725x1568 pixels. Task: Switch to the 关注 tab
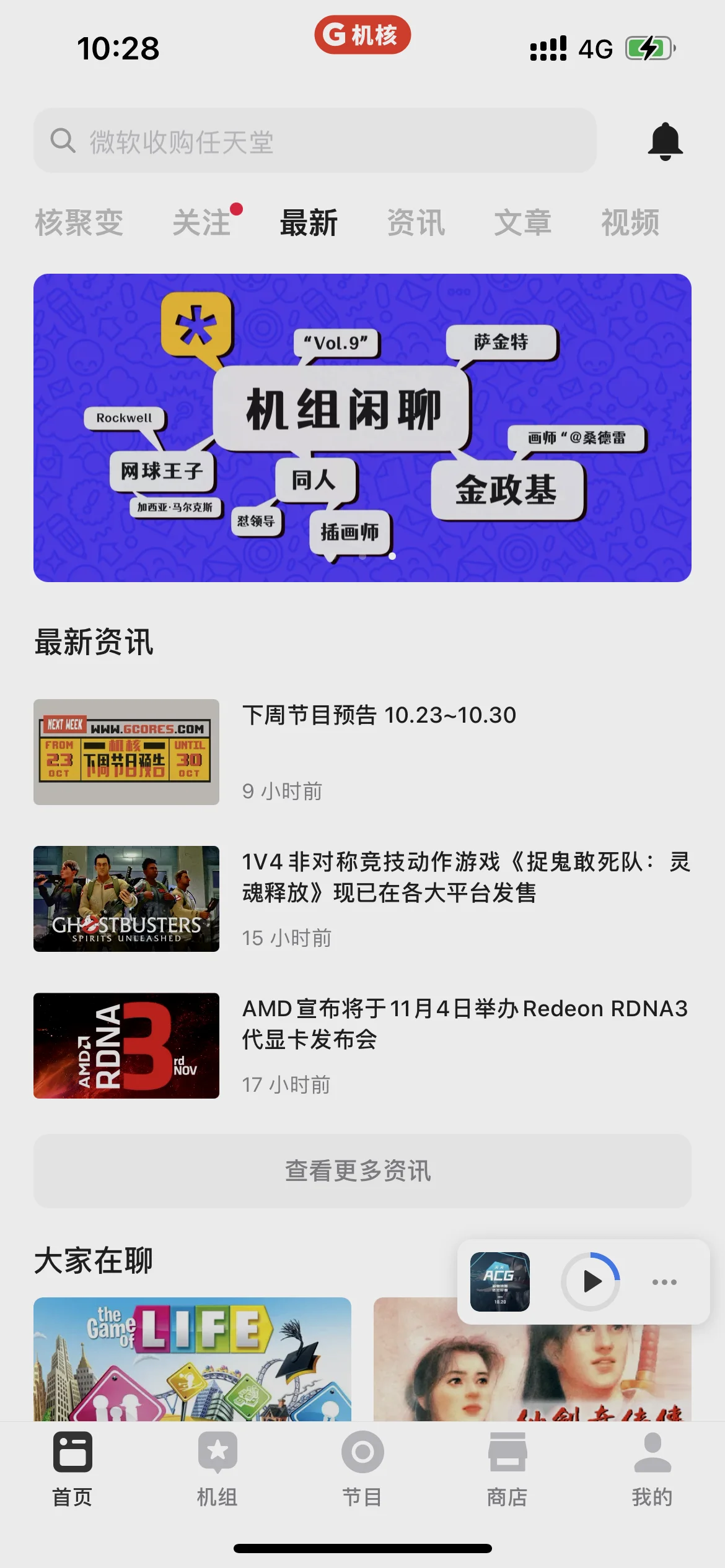[202, 223]
